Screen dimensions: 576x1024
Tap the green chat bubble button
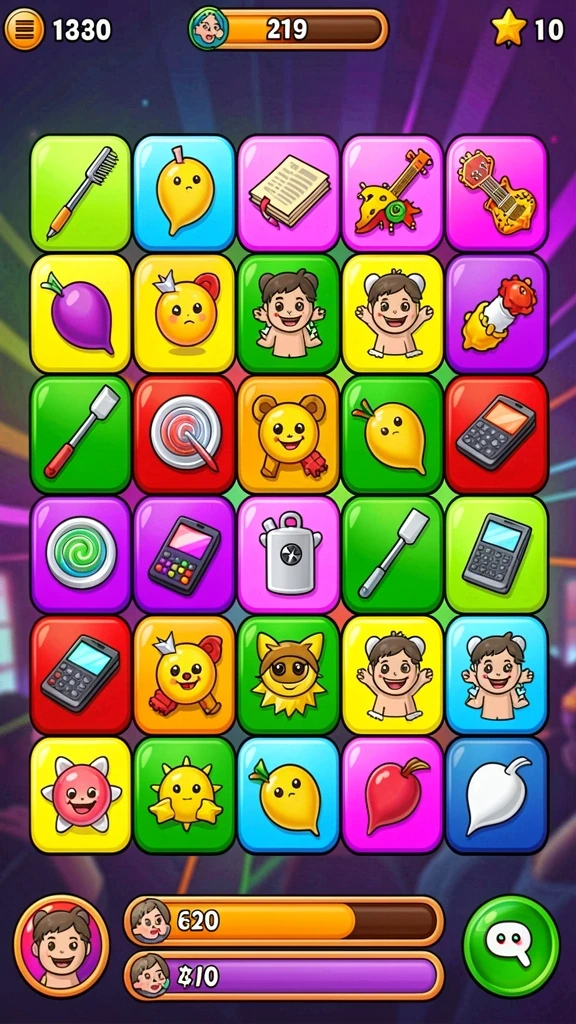[x=511, y=946]
